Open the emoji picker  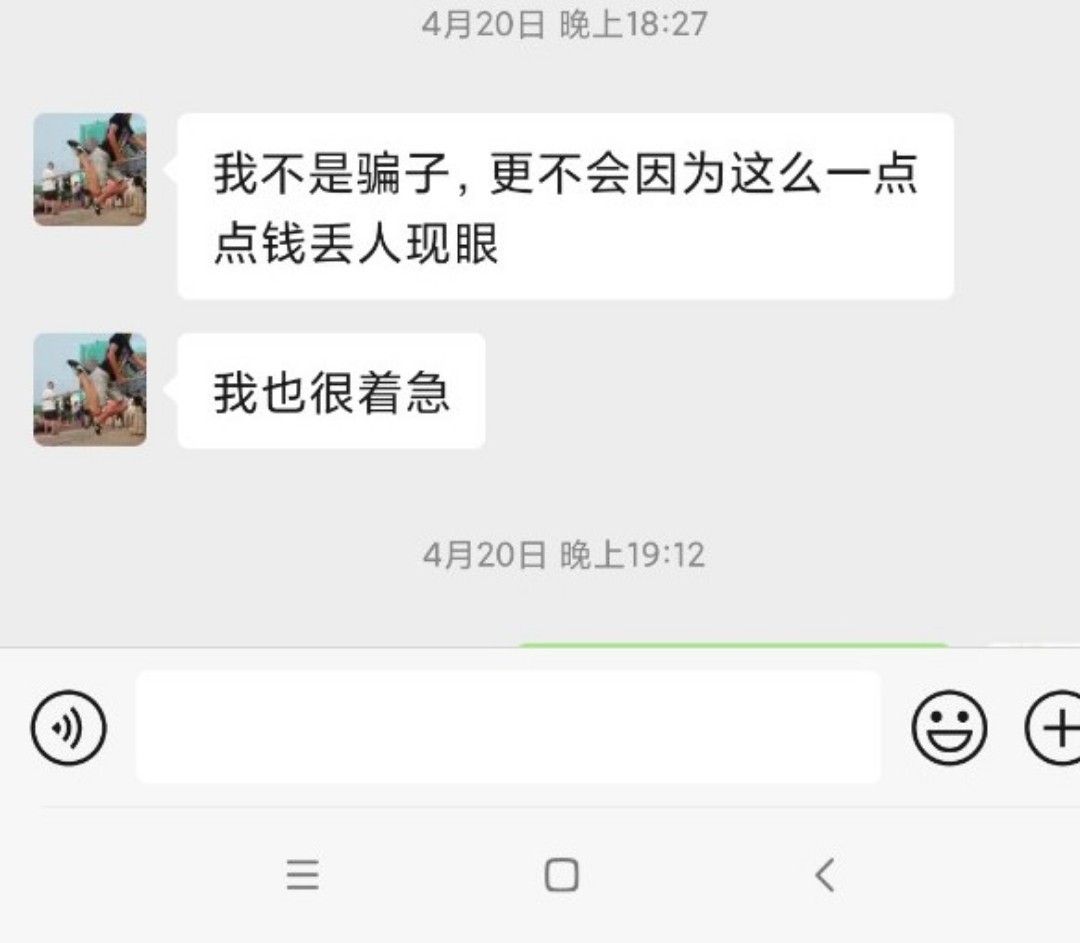click(948, 727)
